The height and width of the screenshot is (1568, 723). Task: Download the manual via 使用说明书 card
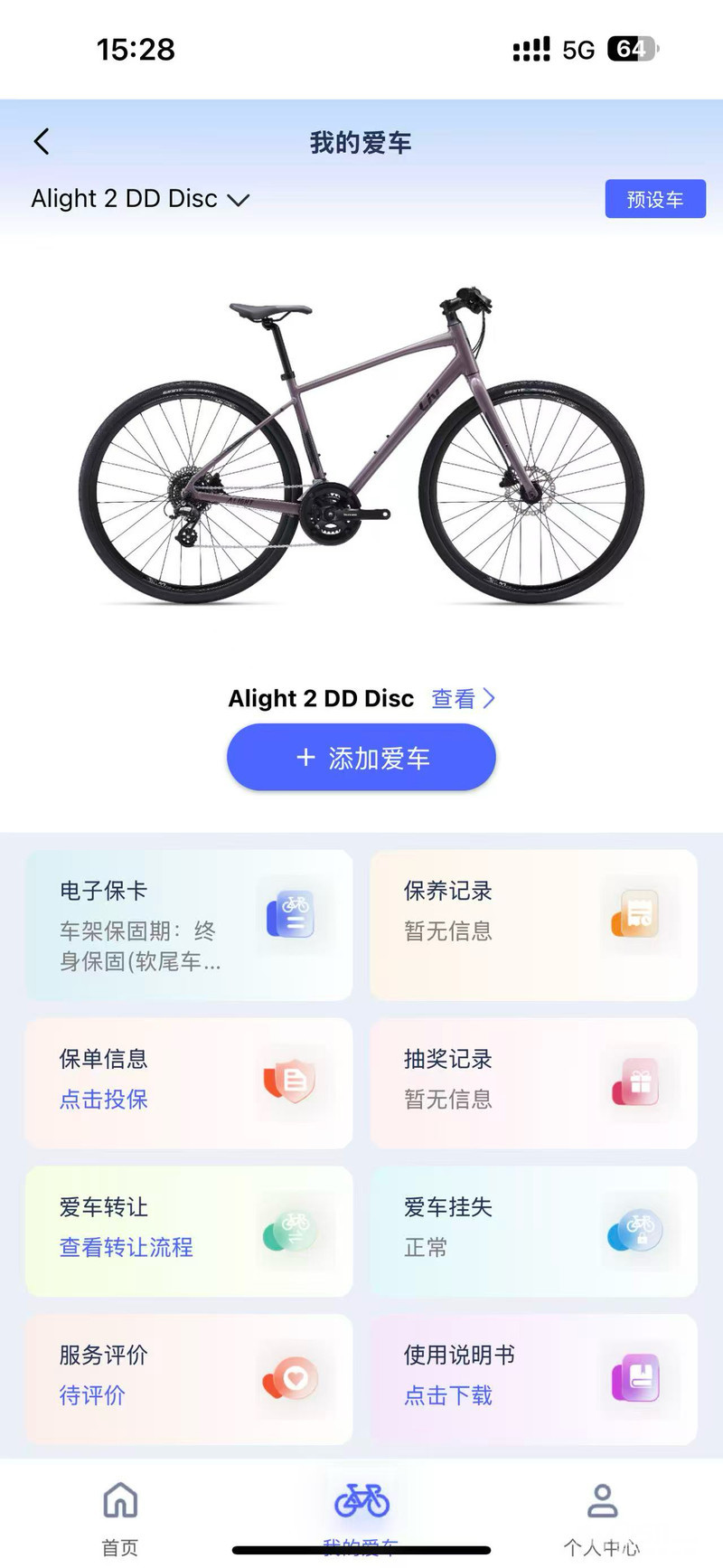(x=448, y=1395)
